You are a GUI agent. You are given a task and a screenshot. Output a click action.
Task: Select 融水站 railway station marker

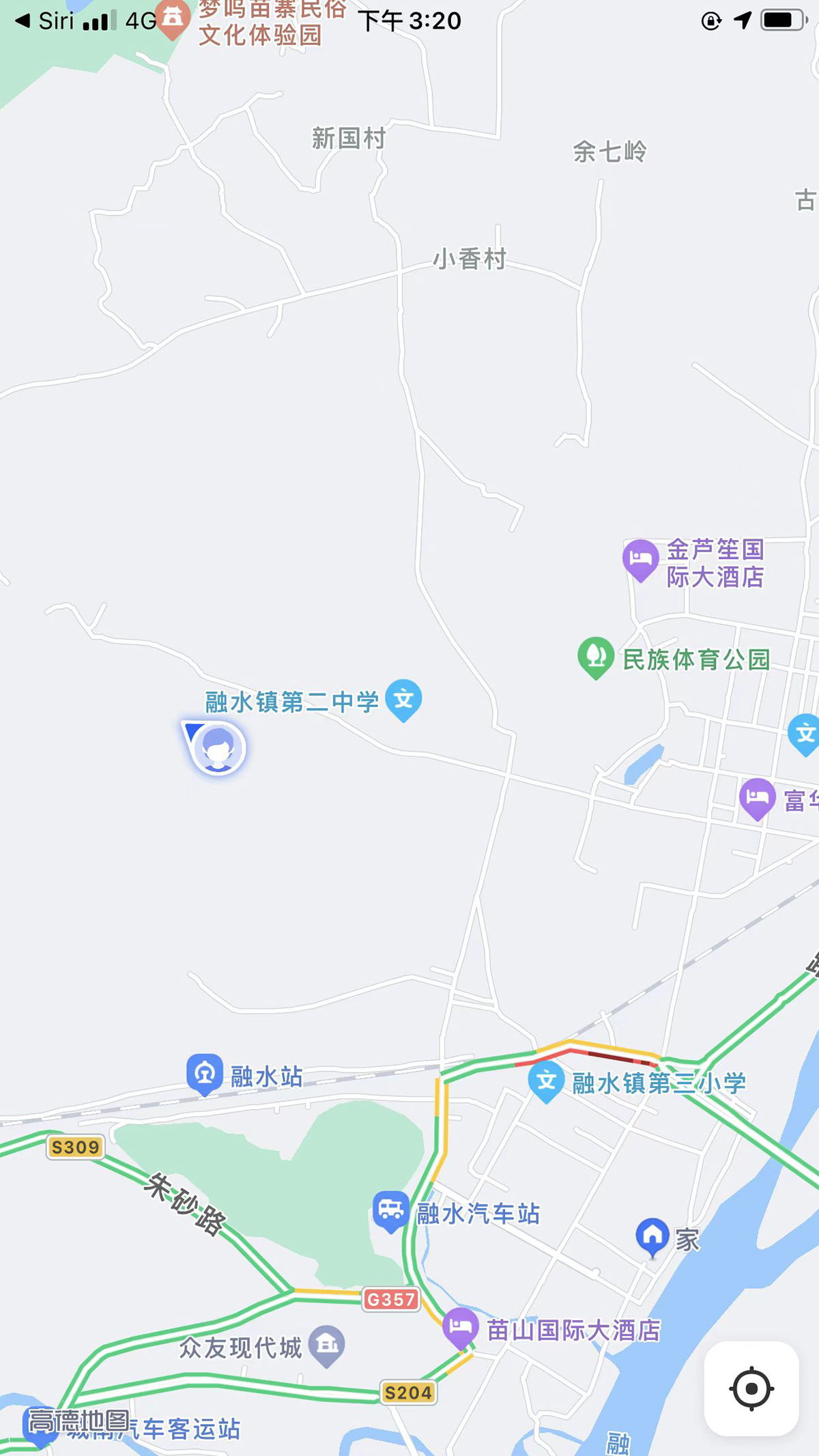205,1073
